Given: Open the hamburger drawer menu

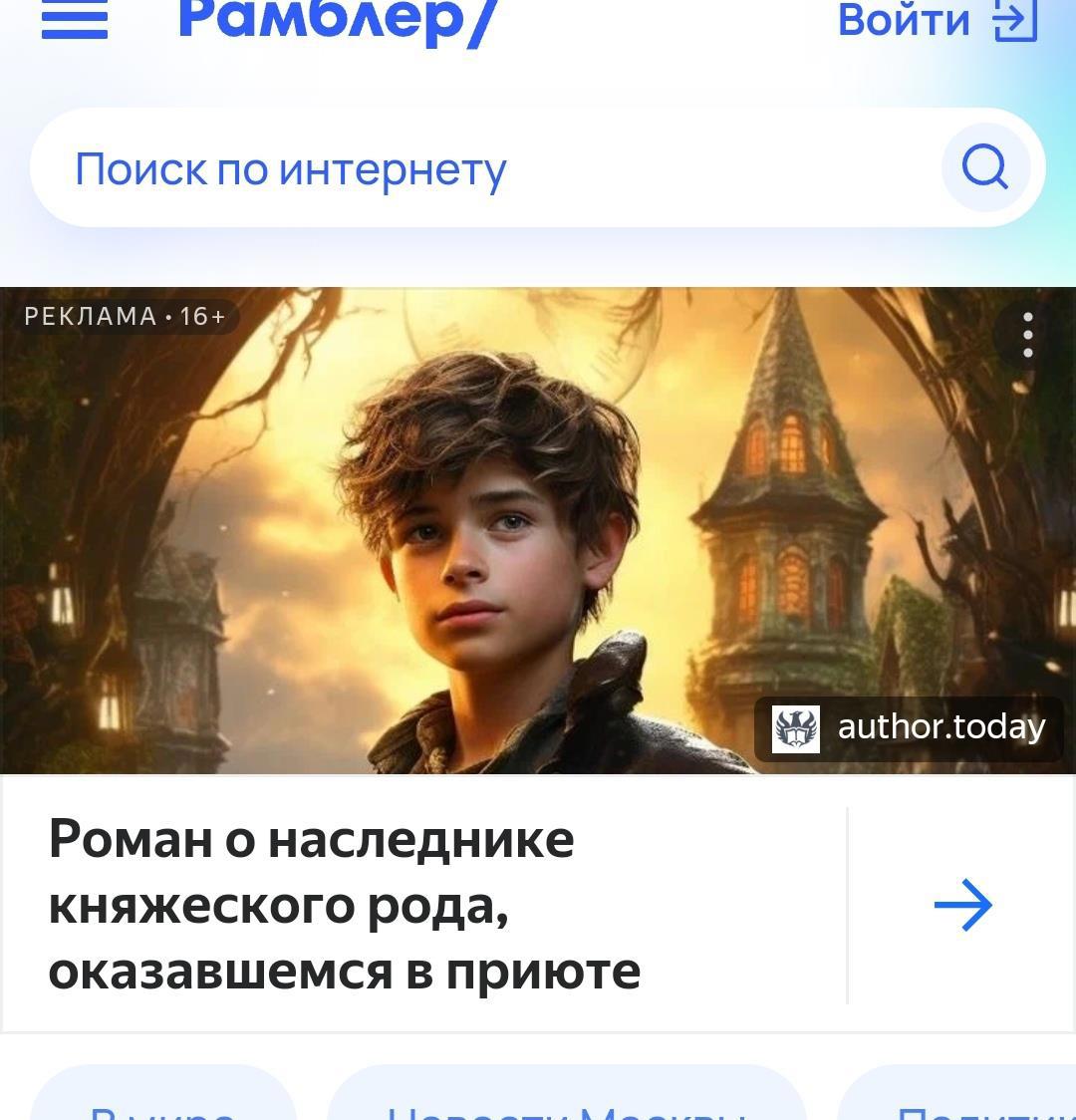Looking at the screenshot, I should [x=75, y=20].
